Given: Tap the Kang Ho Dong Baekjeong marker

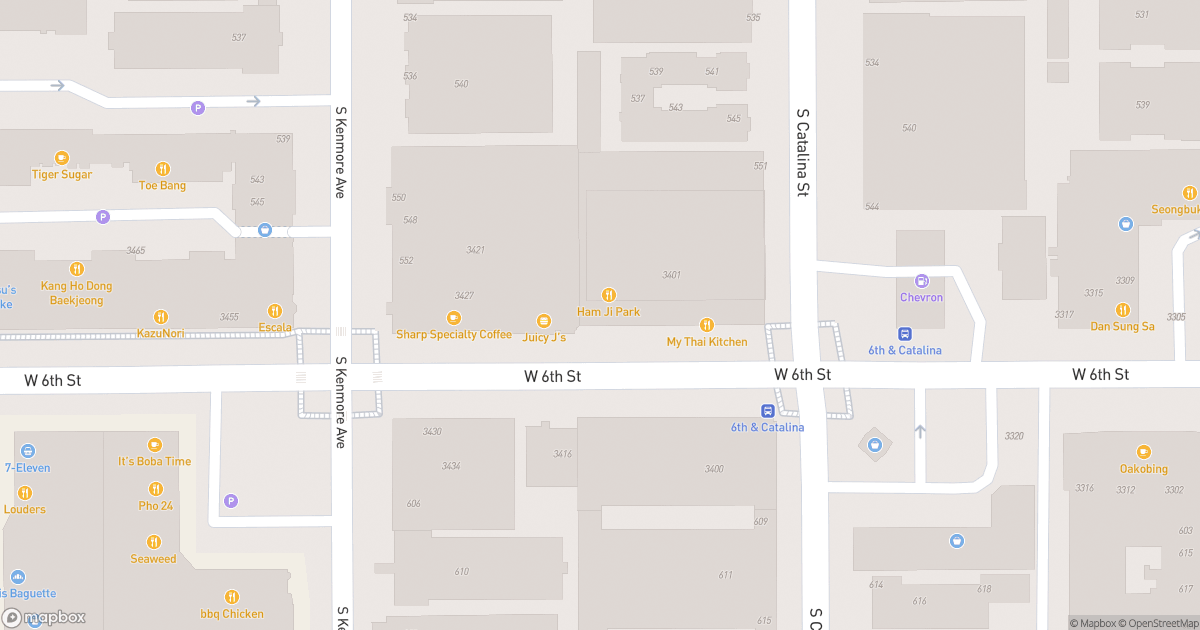Looking at the screenshot, I should (77, 269).
